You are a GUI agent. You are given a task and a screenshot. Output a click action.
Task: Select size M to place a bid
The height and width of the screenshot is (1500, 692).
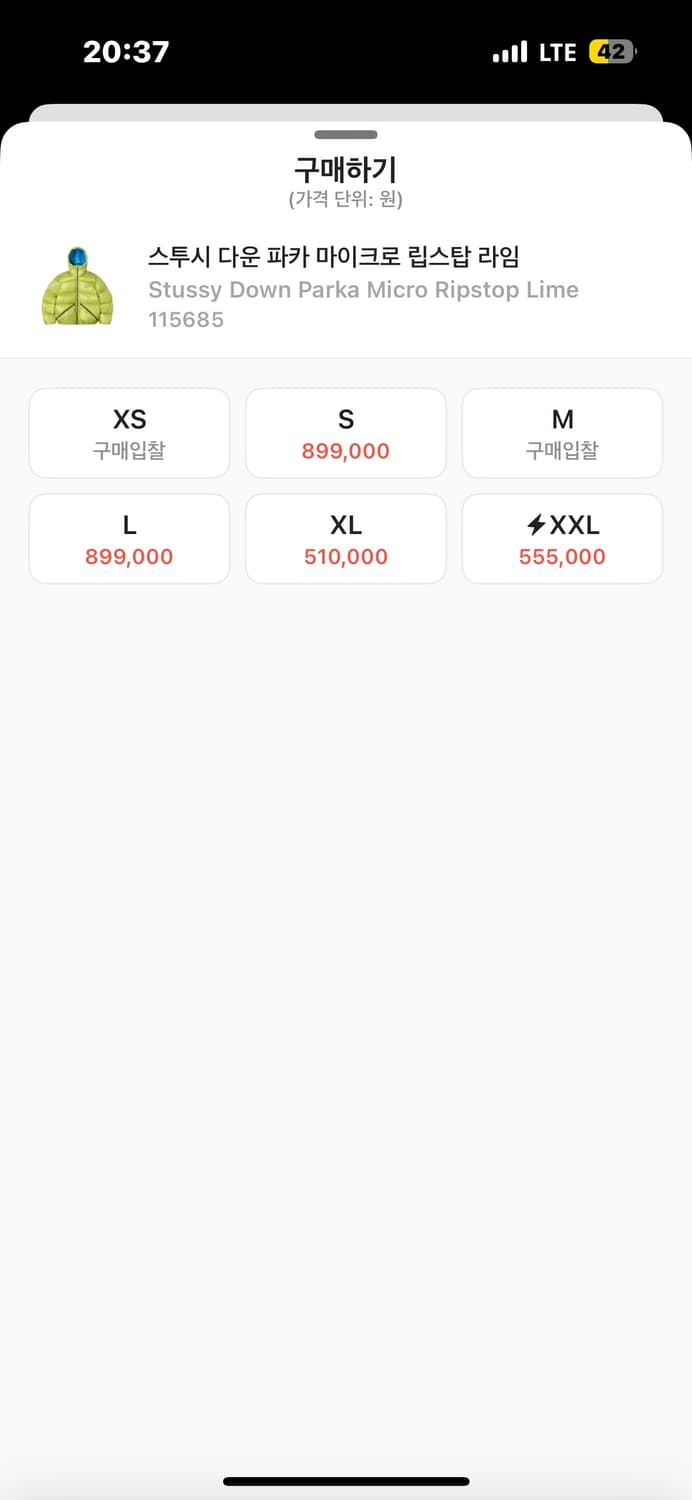(x=562, y=433)
